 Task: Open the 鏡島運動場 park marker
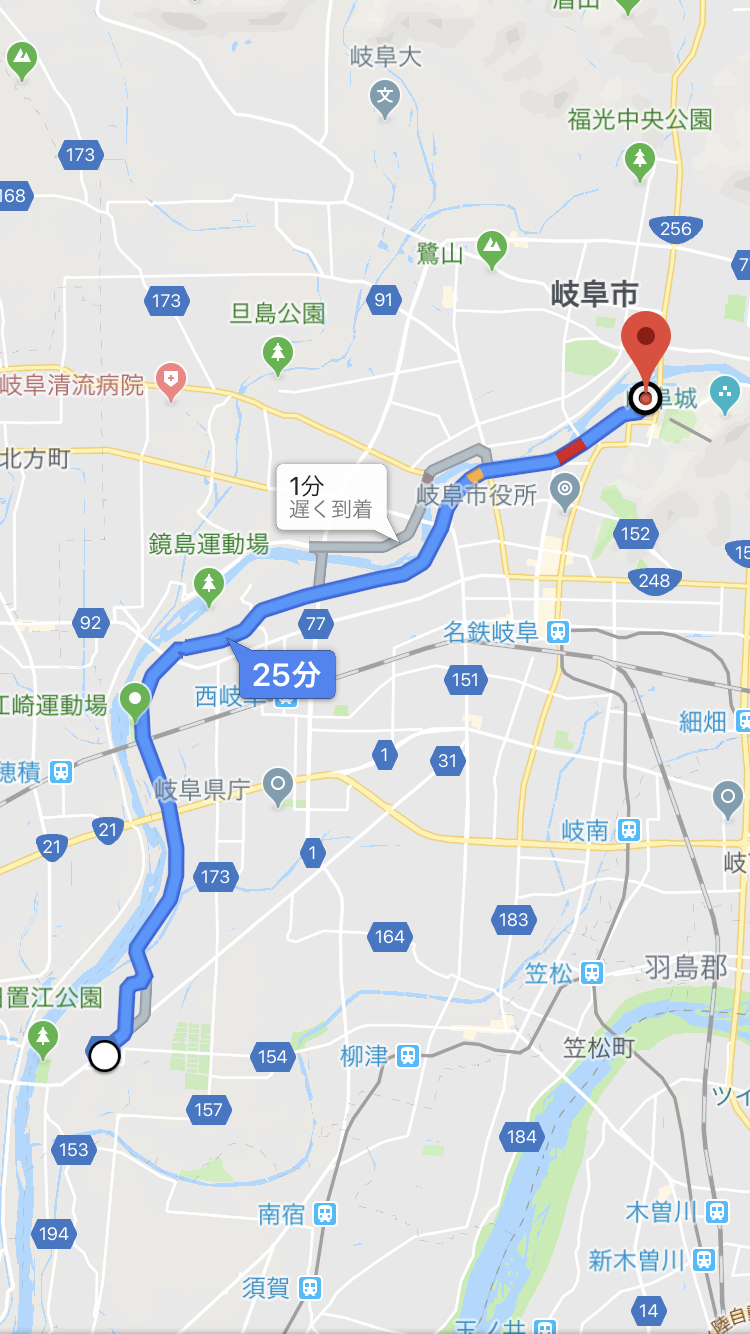209,585
